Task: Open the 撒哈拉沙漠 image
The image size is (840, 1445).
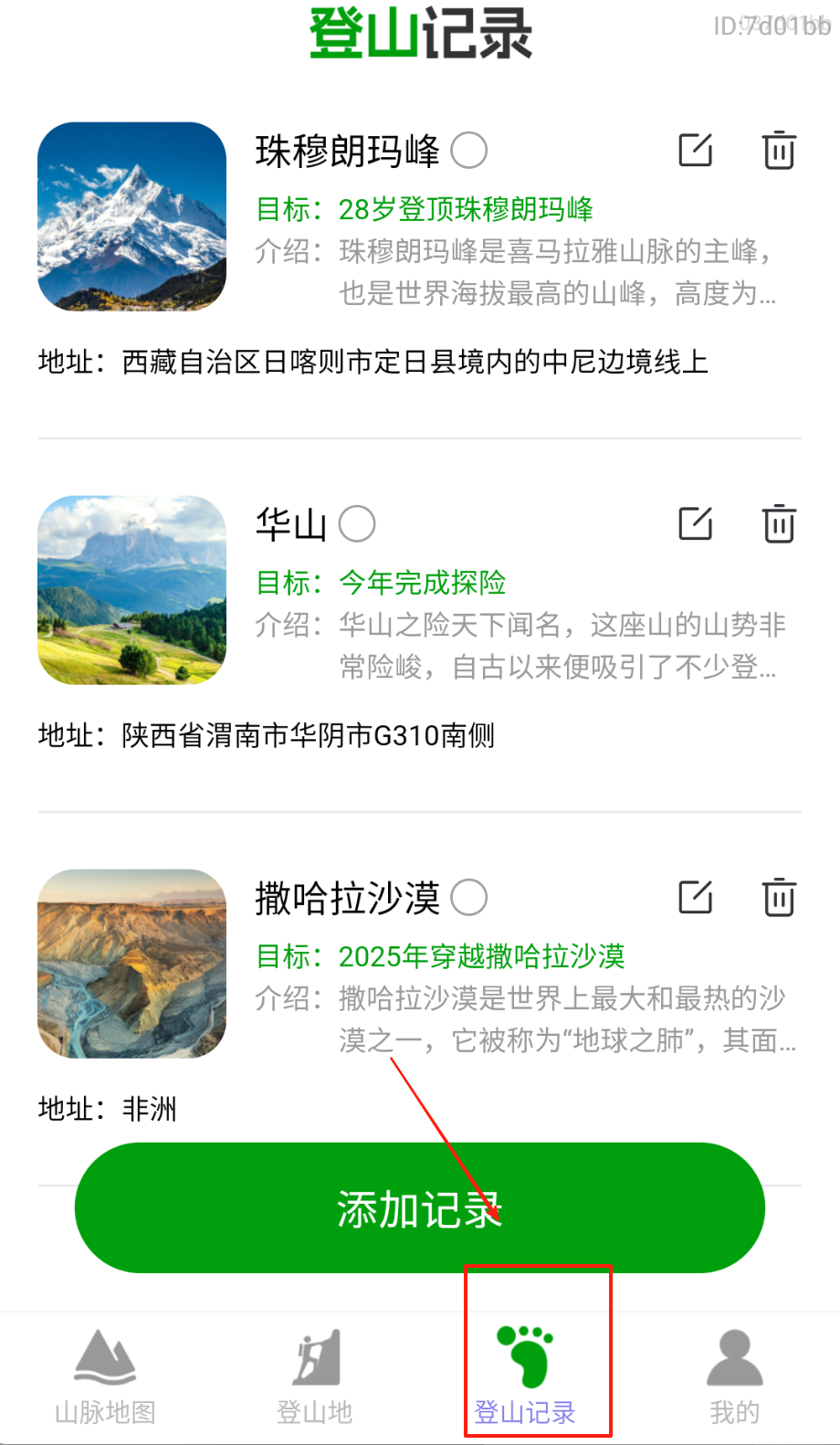Action: (x=131, y=964)
